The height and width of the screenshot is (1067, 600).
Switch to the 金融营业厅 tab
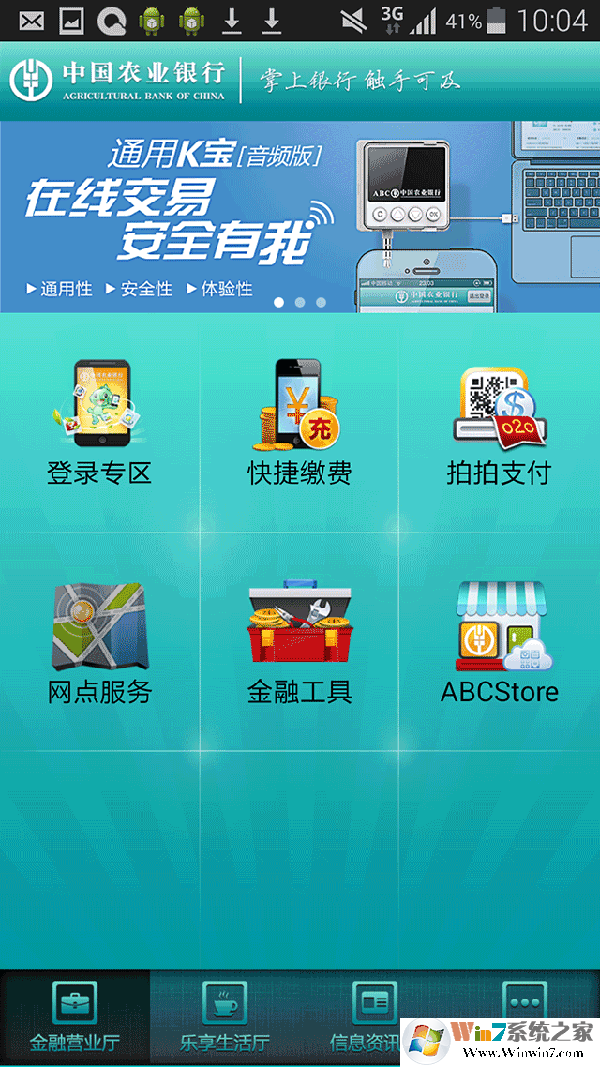pos(75,1015)
